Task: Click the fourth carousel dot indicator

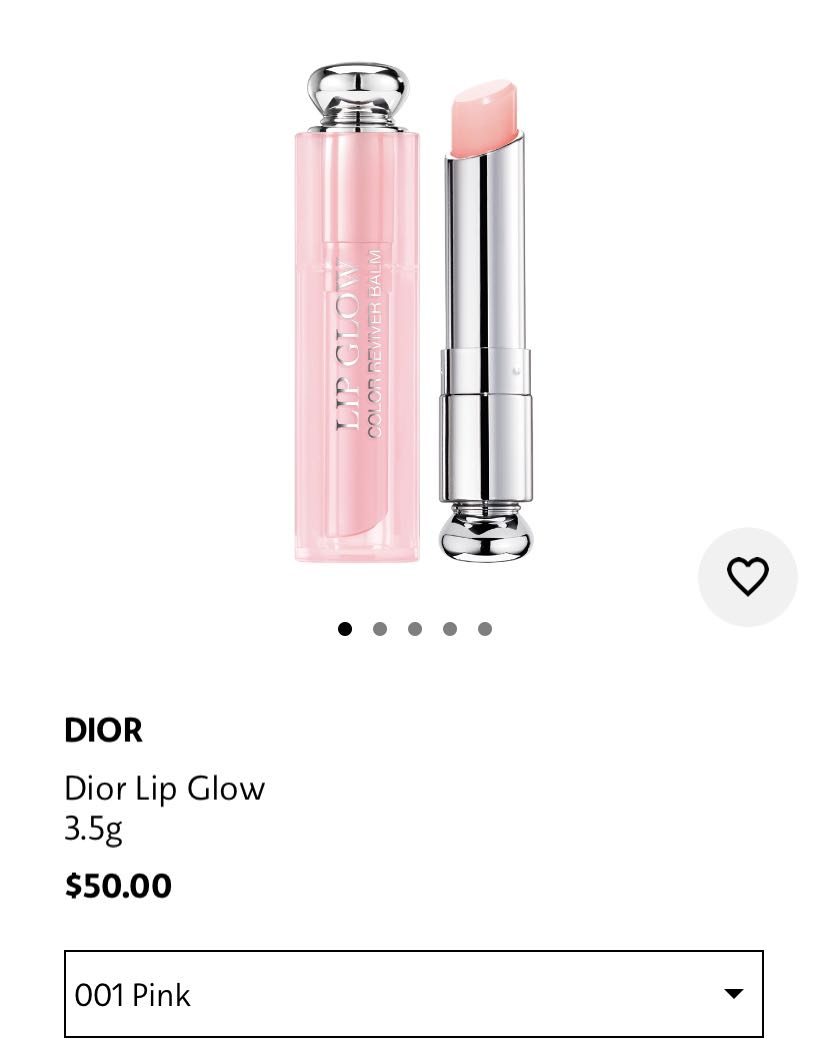Action: pyautogui.click(x=450, y=629)
